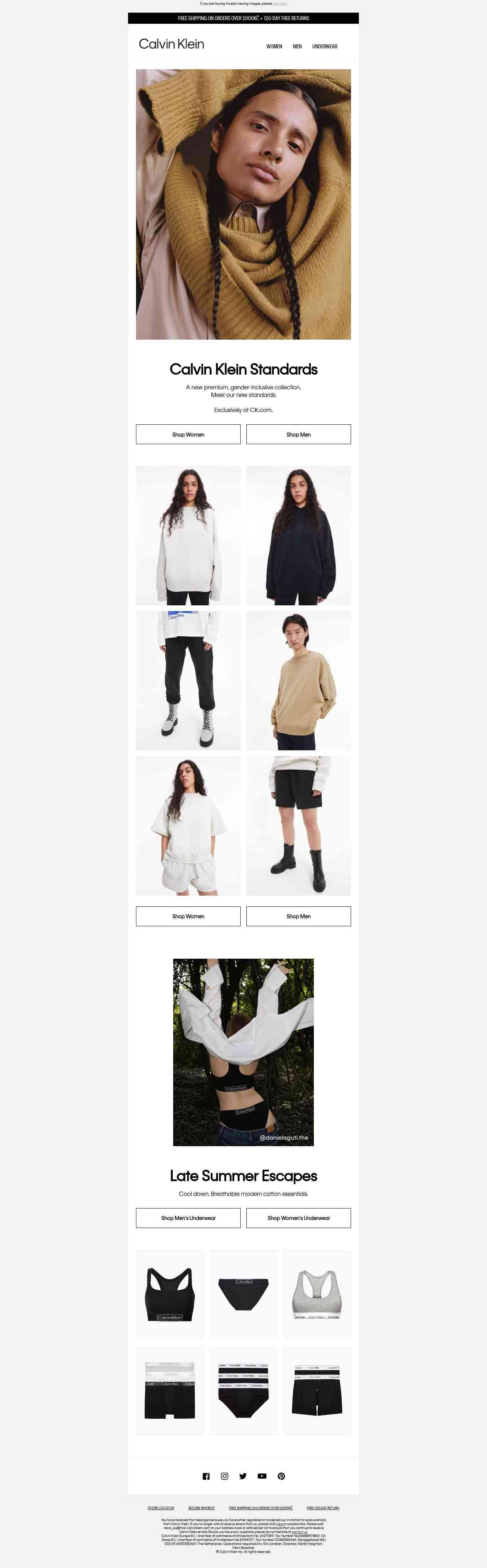The image size is (487, 1568).
Task: Open the Pinterest icon
Action: pos(281,1476)
